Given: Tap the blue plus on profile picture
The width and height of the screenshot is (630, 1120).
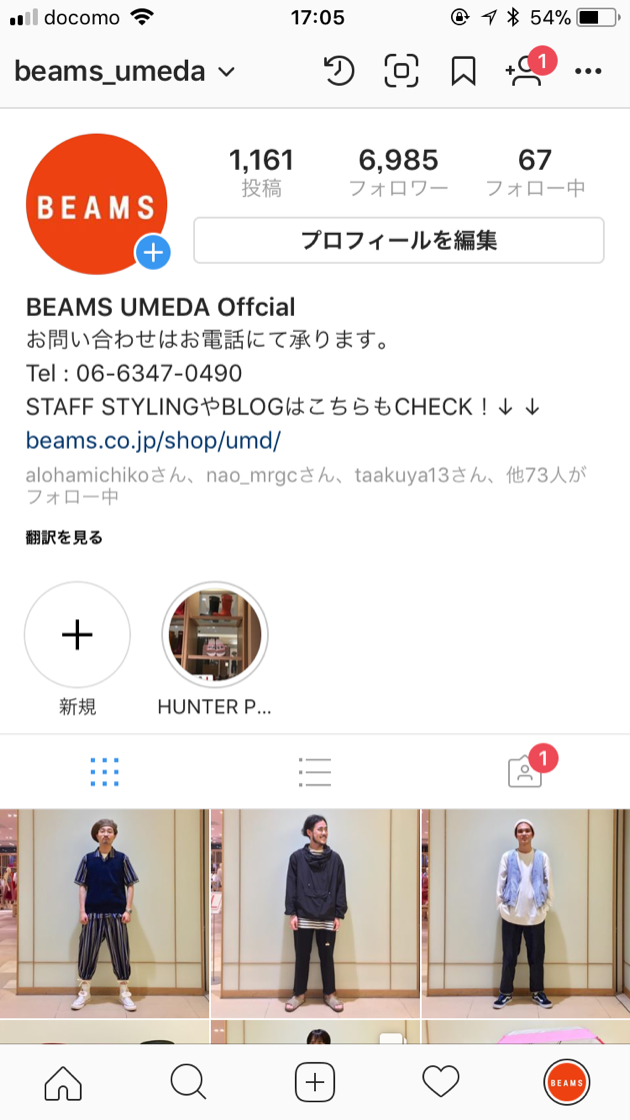Looking at the screenshot, I should click(153, 253).
